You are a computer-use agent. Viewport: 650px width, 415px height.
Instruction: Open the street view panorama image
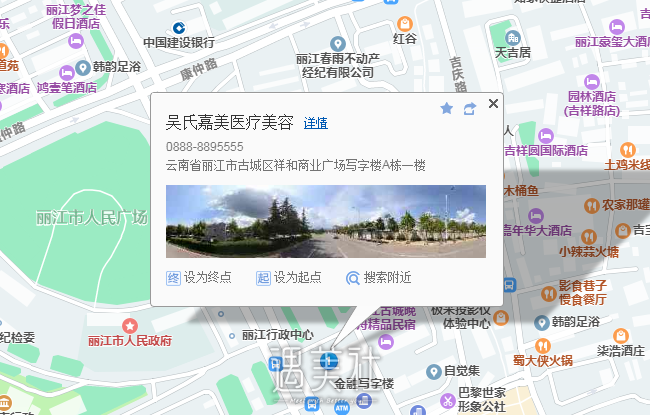(x=325, y=221)
